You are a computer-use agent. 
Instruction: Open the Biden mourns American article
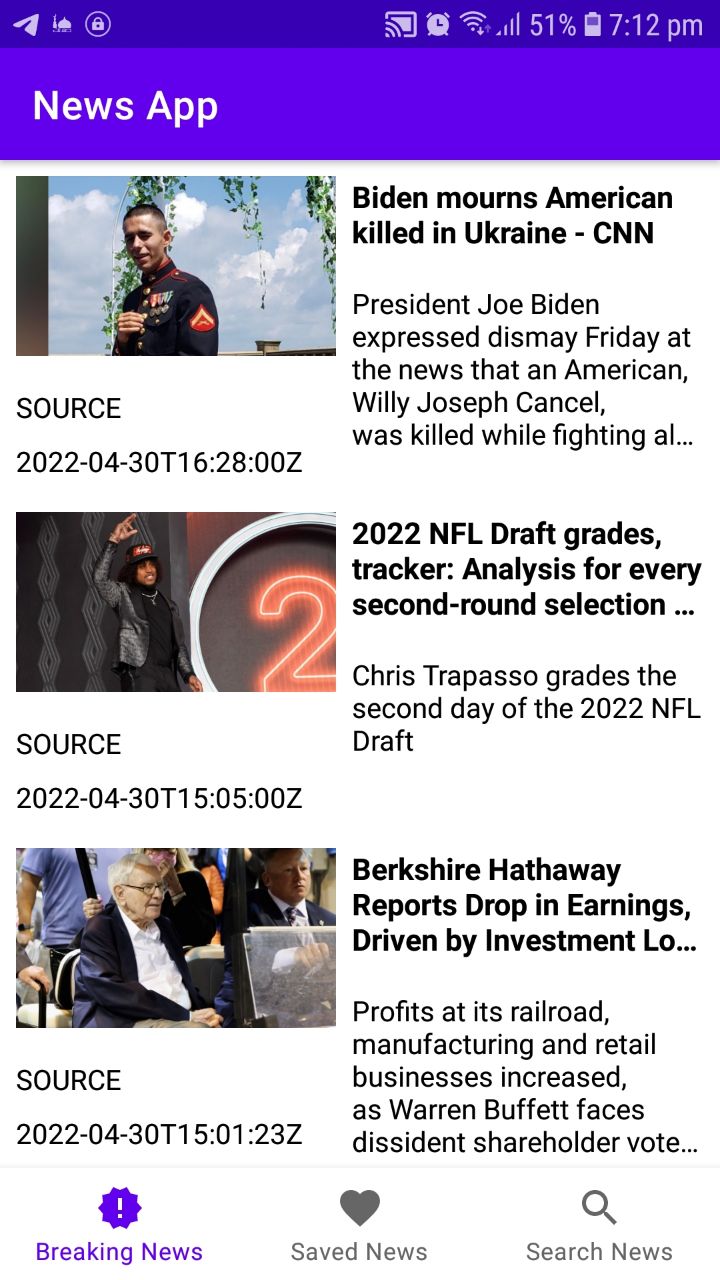point(512,216)
